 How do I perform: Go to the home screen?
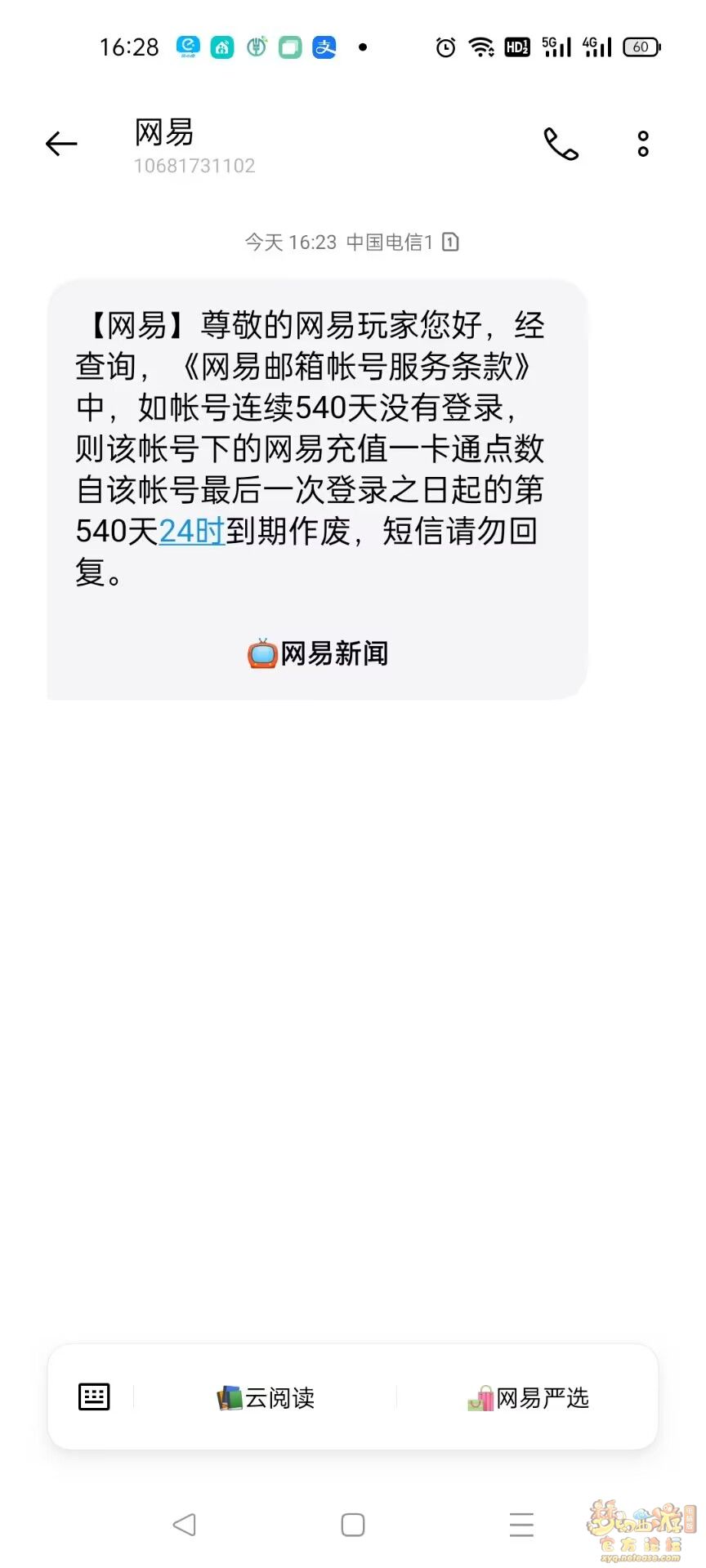coord(353,1524)
